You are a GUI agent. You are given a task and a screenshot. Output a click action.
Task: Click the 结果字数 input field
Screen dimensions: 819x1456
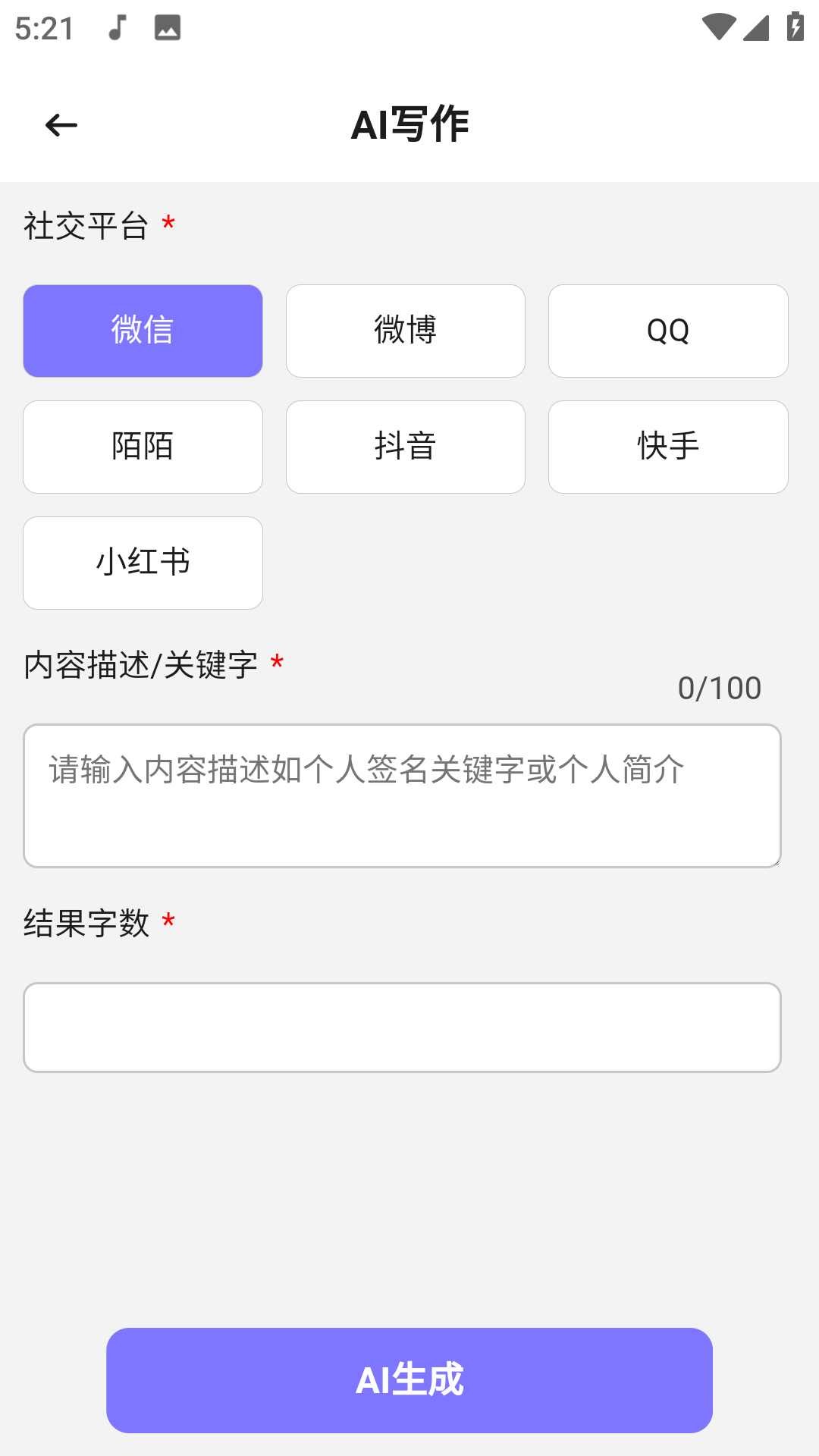coord(402,1028)
